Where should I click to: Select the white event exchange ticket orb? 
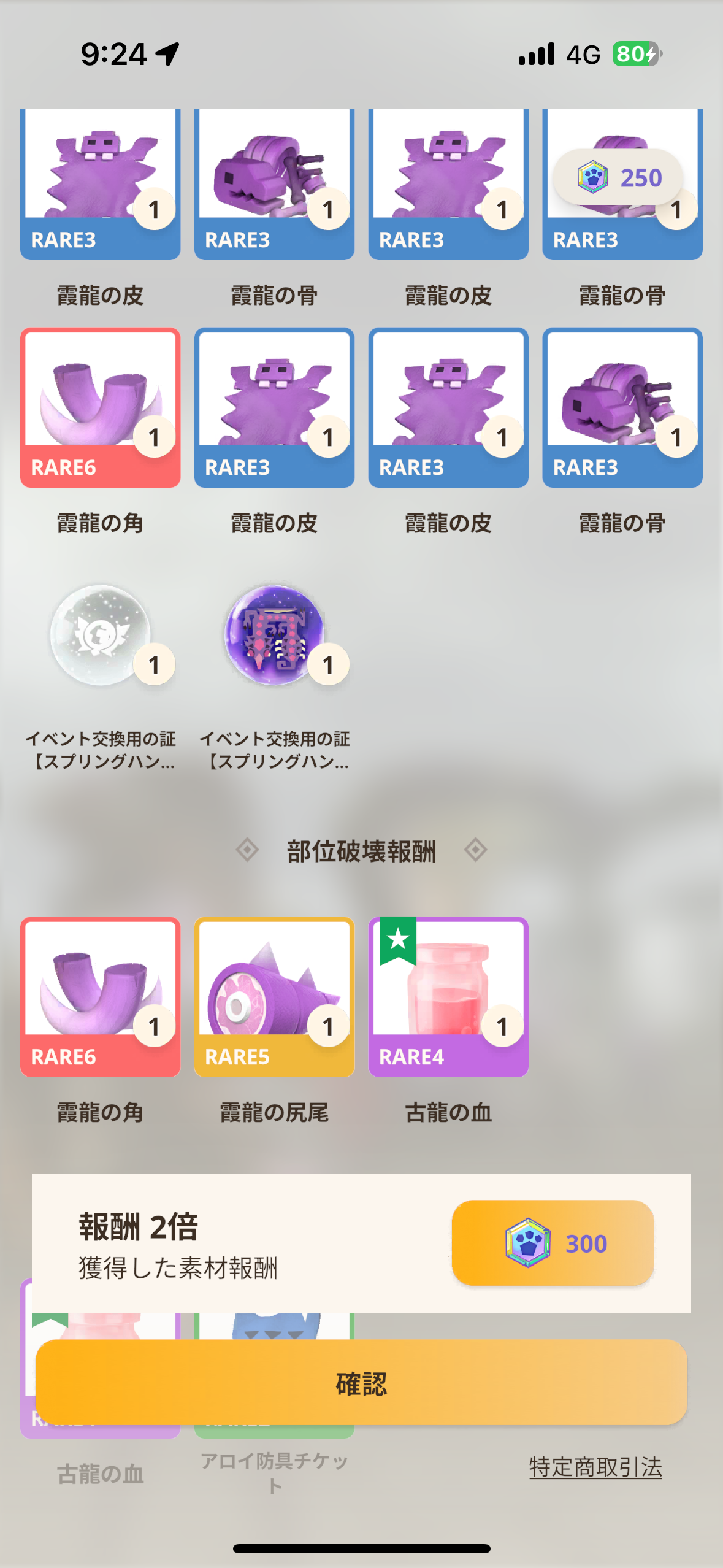pos(101,636)
